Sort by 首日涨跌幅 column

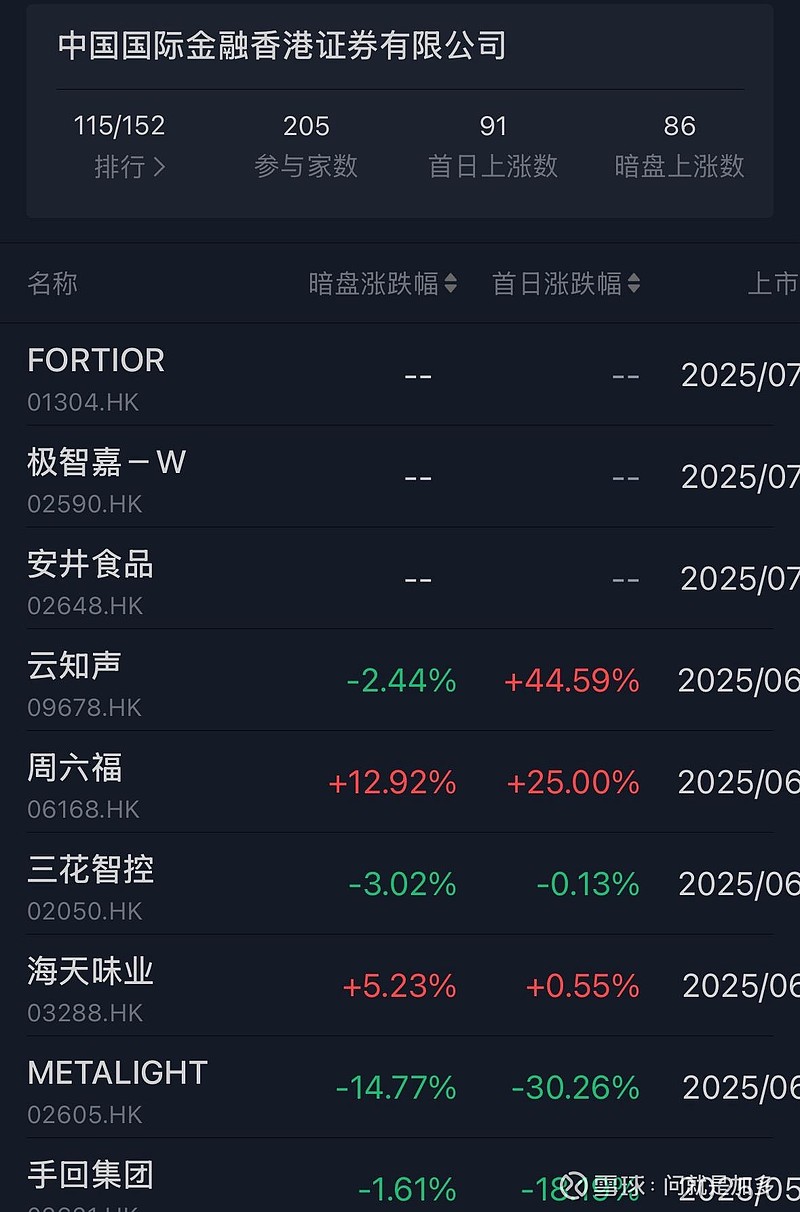click(565, 284)
